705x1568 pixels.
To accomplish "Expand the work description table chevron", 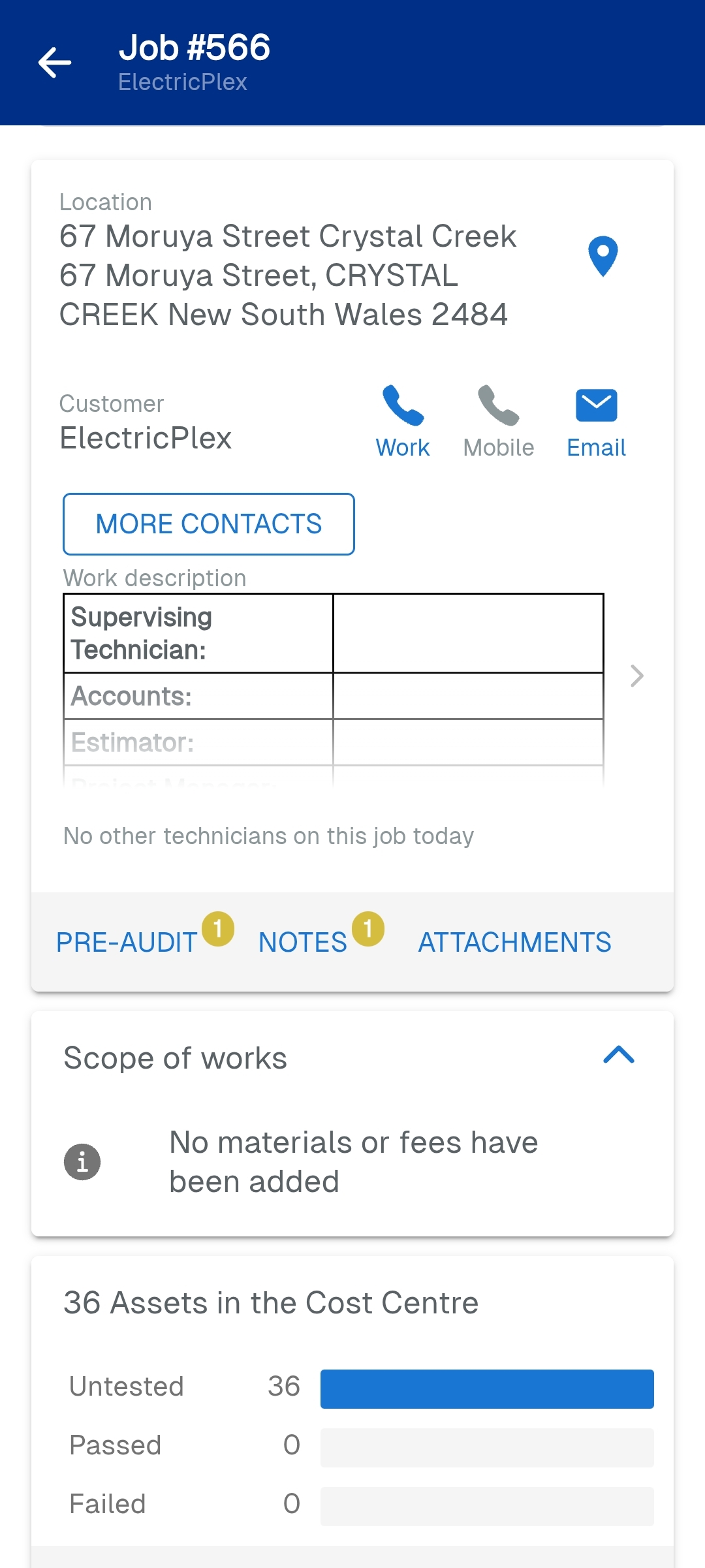I will coord(635,677).
